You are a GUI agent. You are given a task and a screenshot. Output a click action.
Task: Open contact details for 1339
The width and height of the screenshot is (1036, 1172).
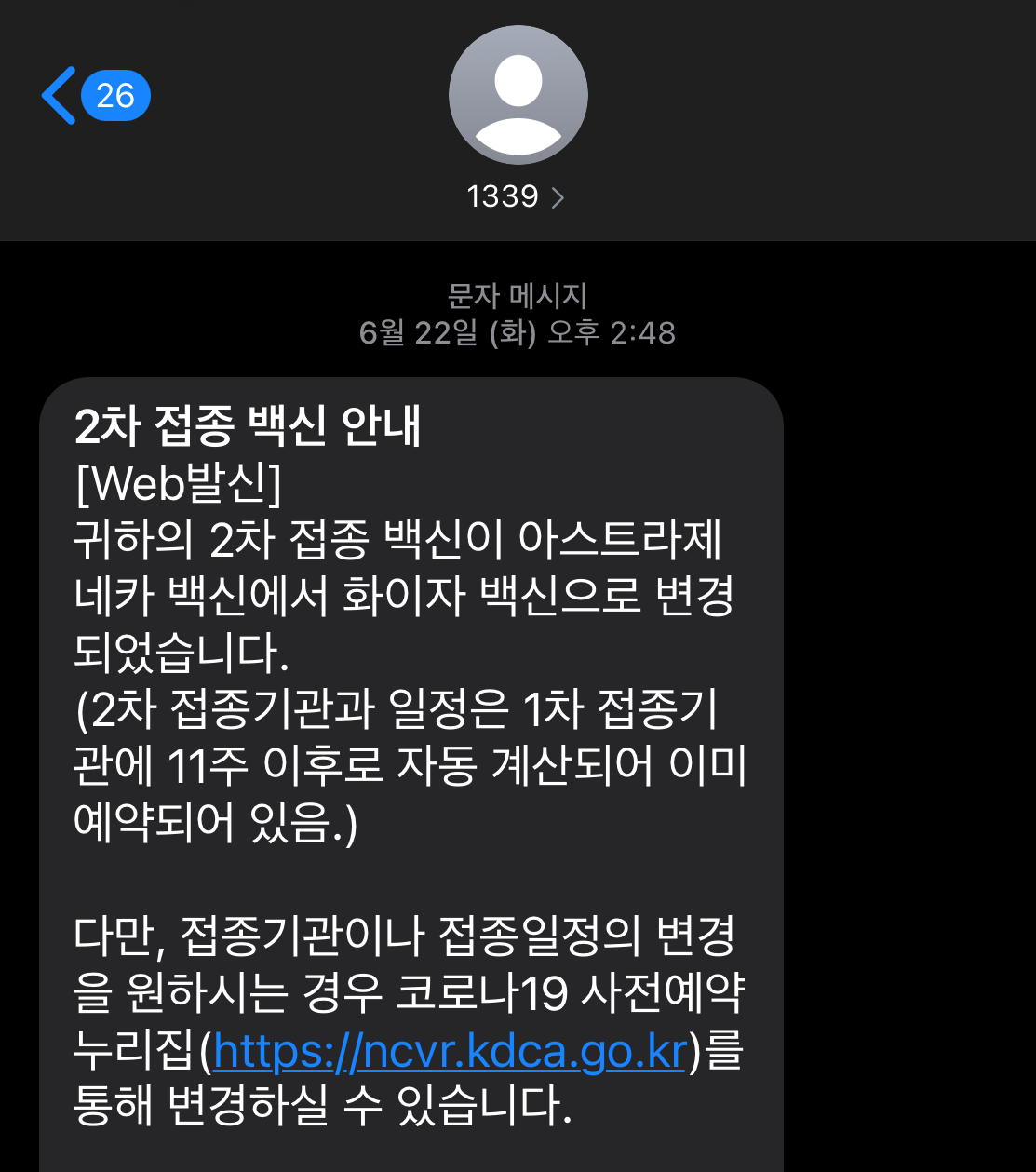(517, 196)
